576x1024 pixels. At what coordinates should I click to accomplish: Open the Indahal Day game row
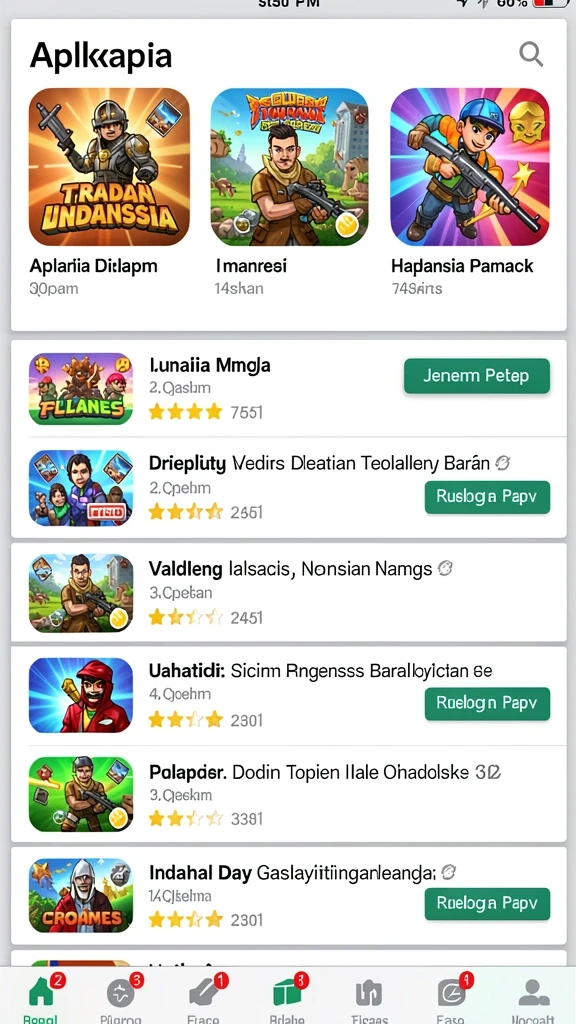pyautogui.click(x=289, y=895)
